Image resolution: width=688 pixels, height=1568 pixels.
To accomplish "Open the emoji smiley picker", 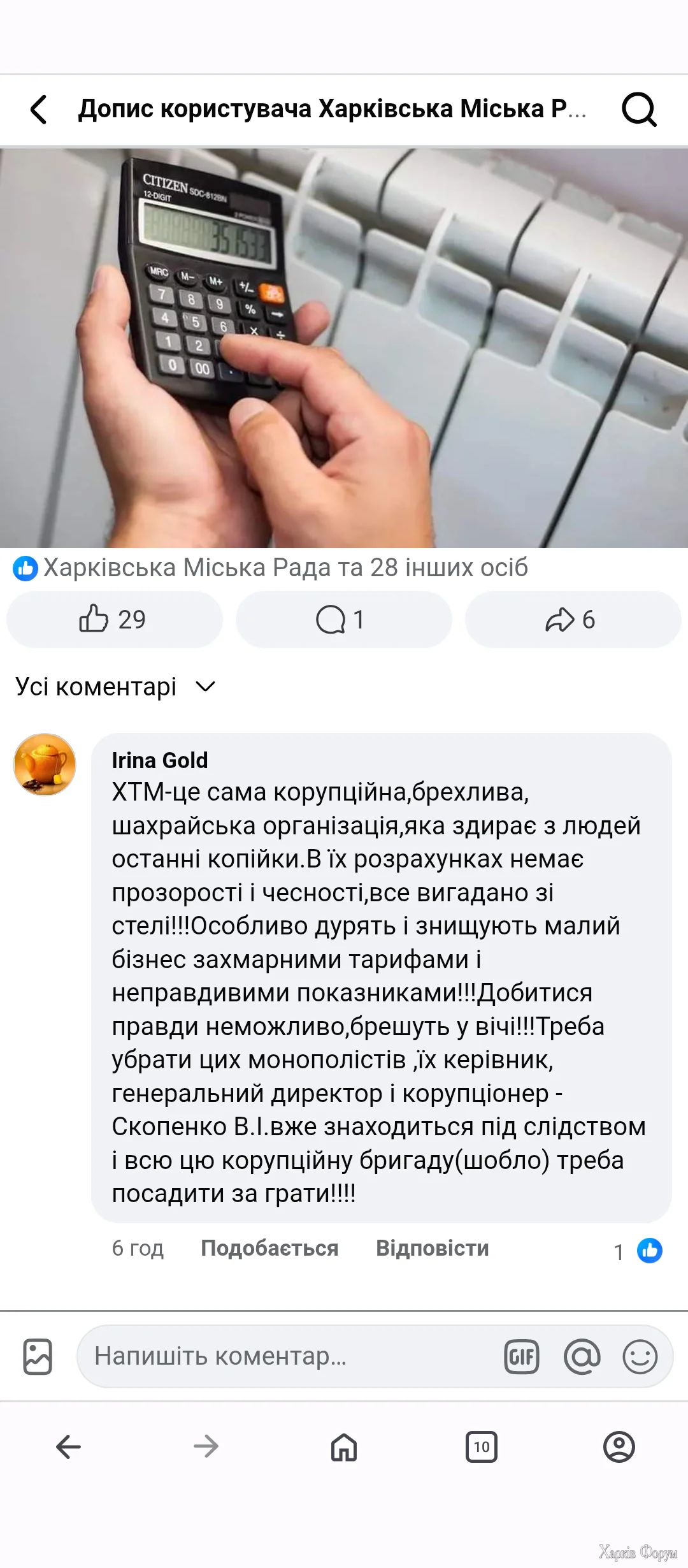I will (x=640, y=1356).
